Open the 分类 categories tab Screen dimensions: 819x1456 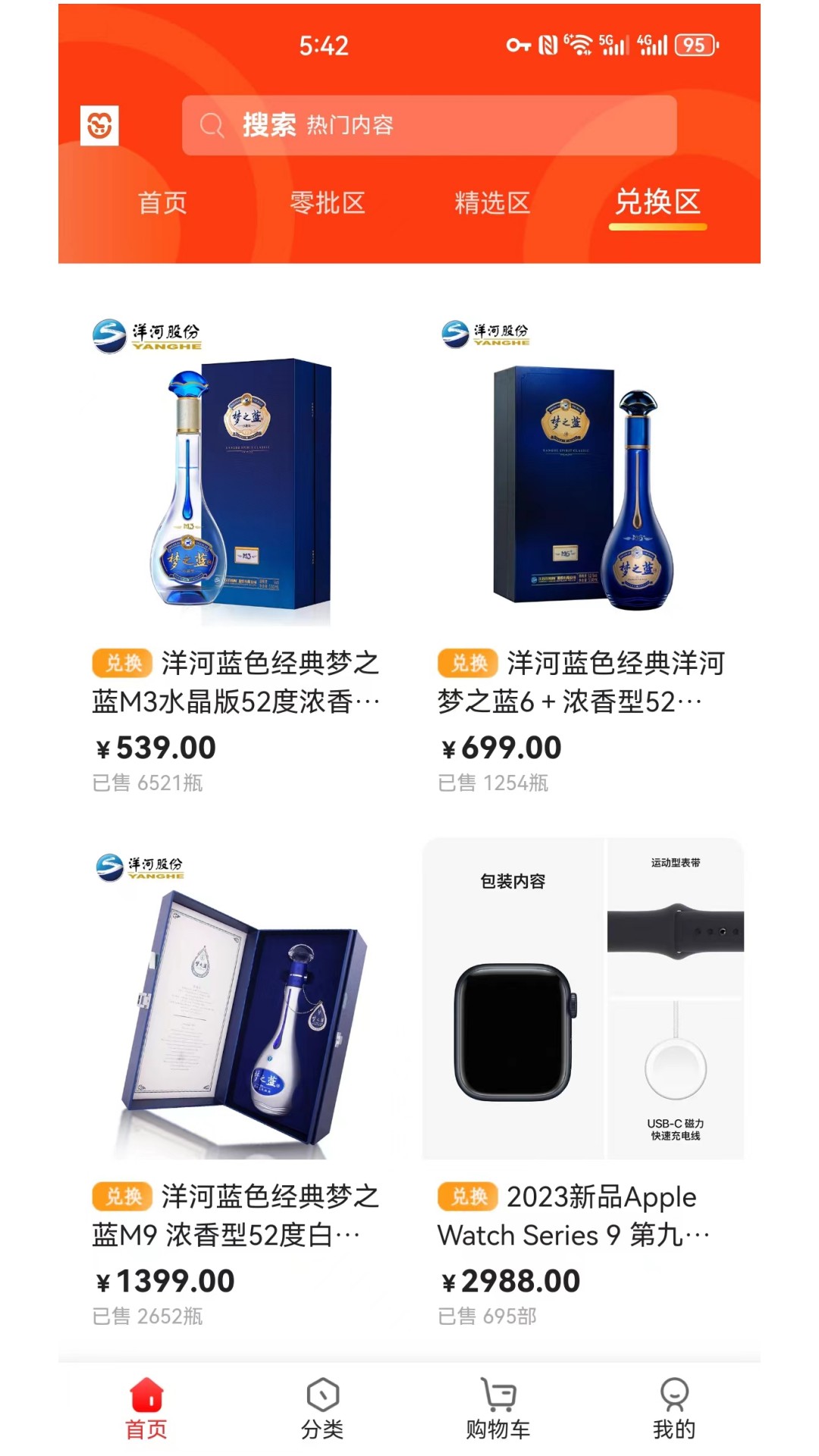pos(322,1409)
